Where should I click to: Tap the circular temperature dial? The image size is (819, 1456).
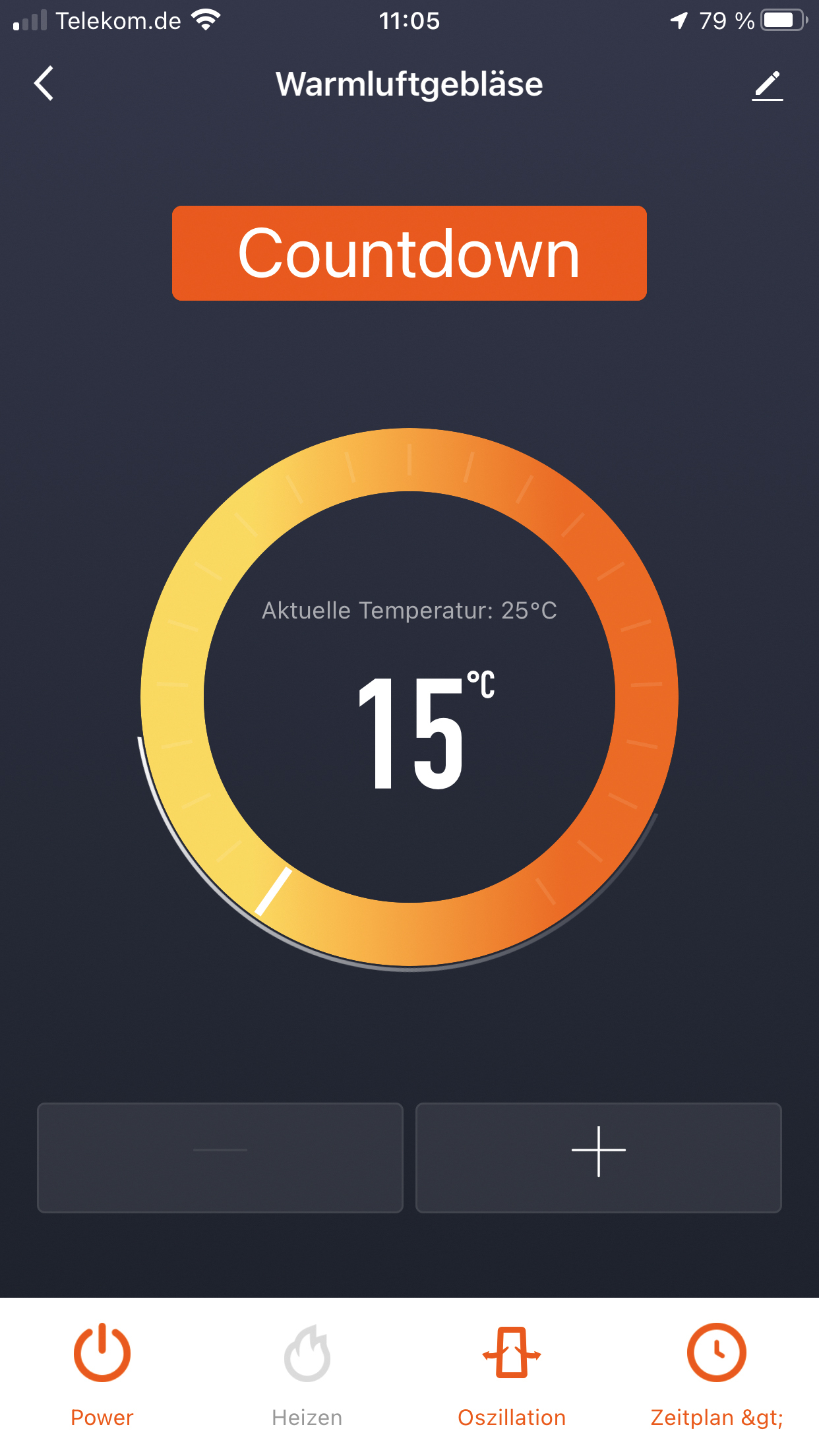point(409,698)
